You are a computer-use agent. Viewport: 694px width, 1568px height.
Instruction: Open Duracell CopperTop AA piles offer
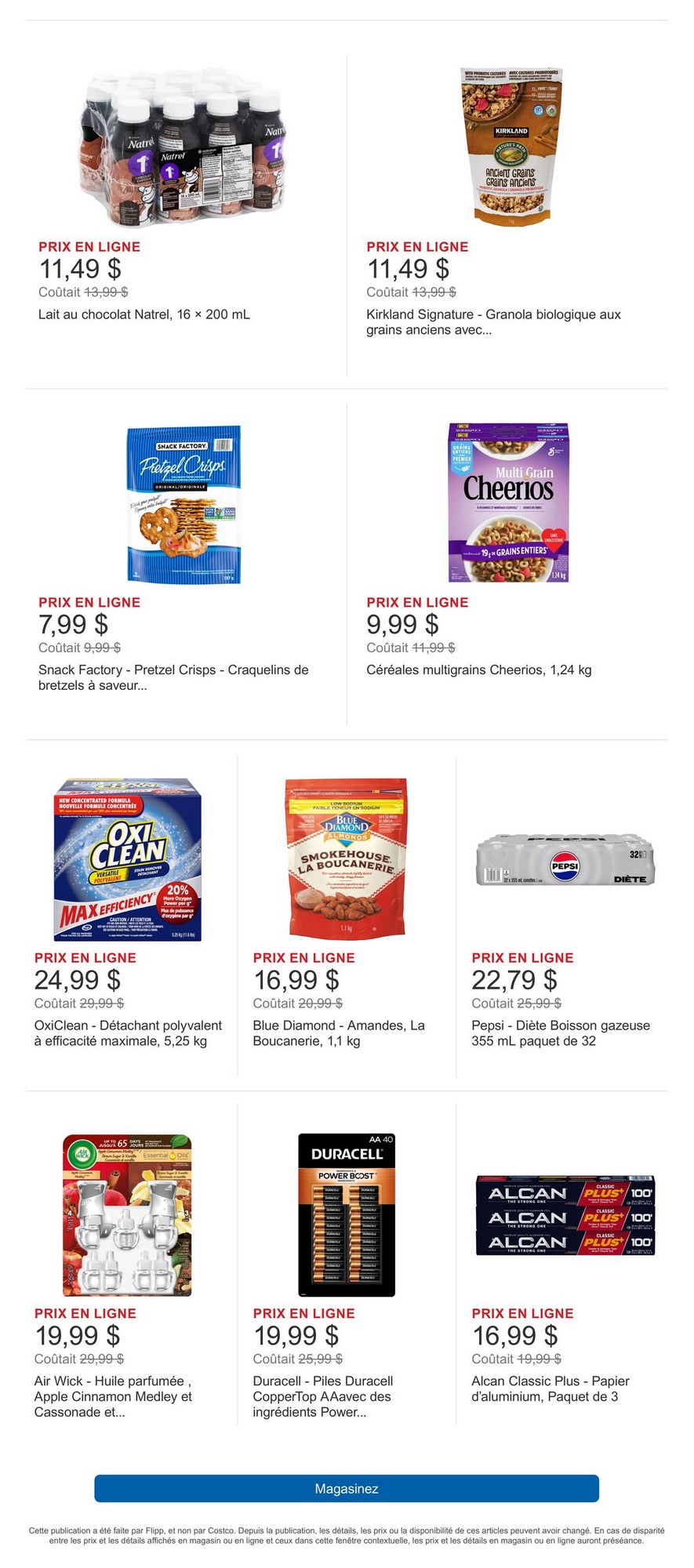click(x=347, y=1215)
